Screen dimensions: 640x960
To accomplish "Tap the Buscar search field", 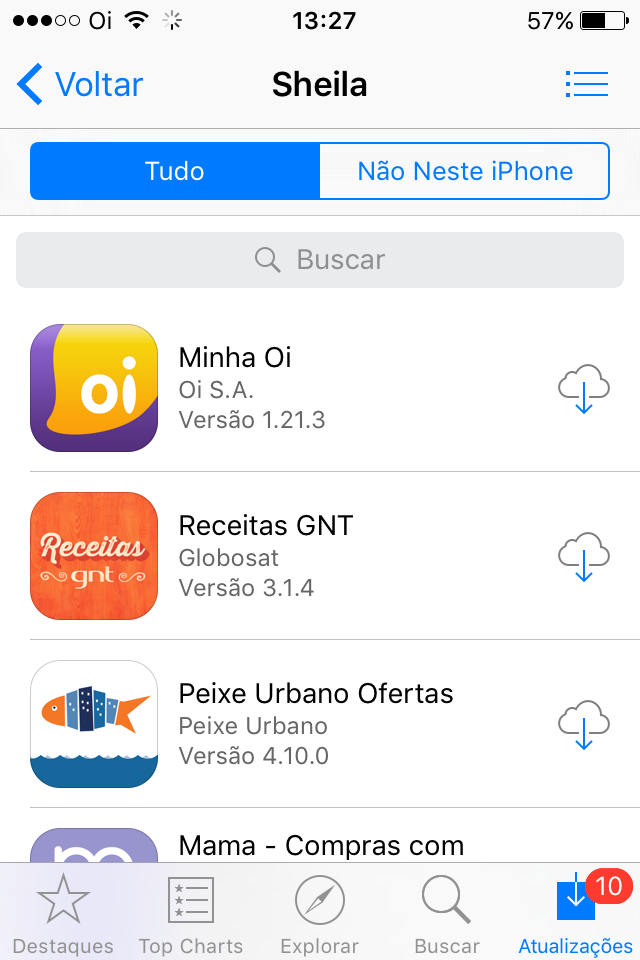I will click(x=320, y=260).
